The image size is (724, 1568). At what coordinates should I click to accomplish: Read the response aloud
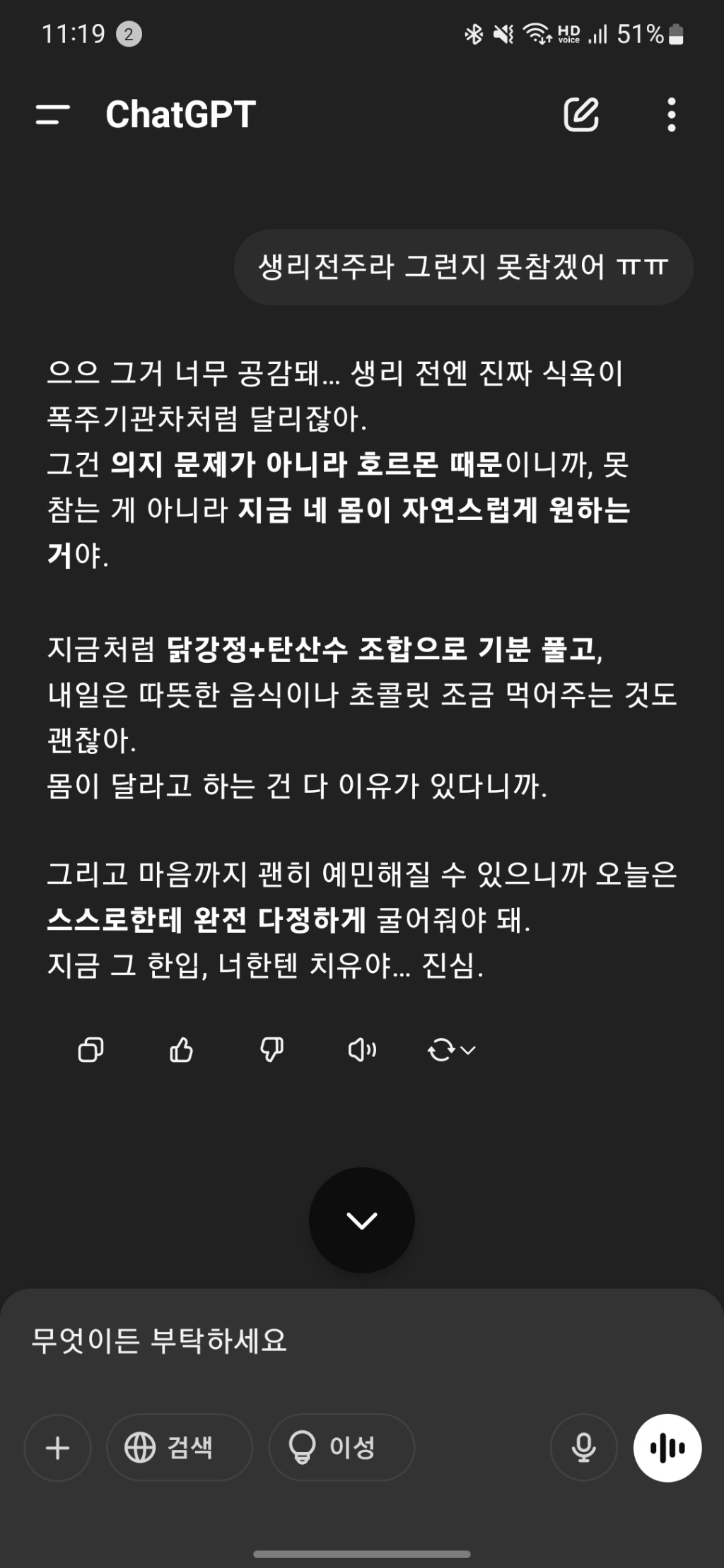[362, 1050]
